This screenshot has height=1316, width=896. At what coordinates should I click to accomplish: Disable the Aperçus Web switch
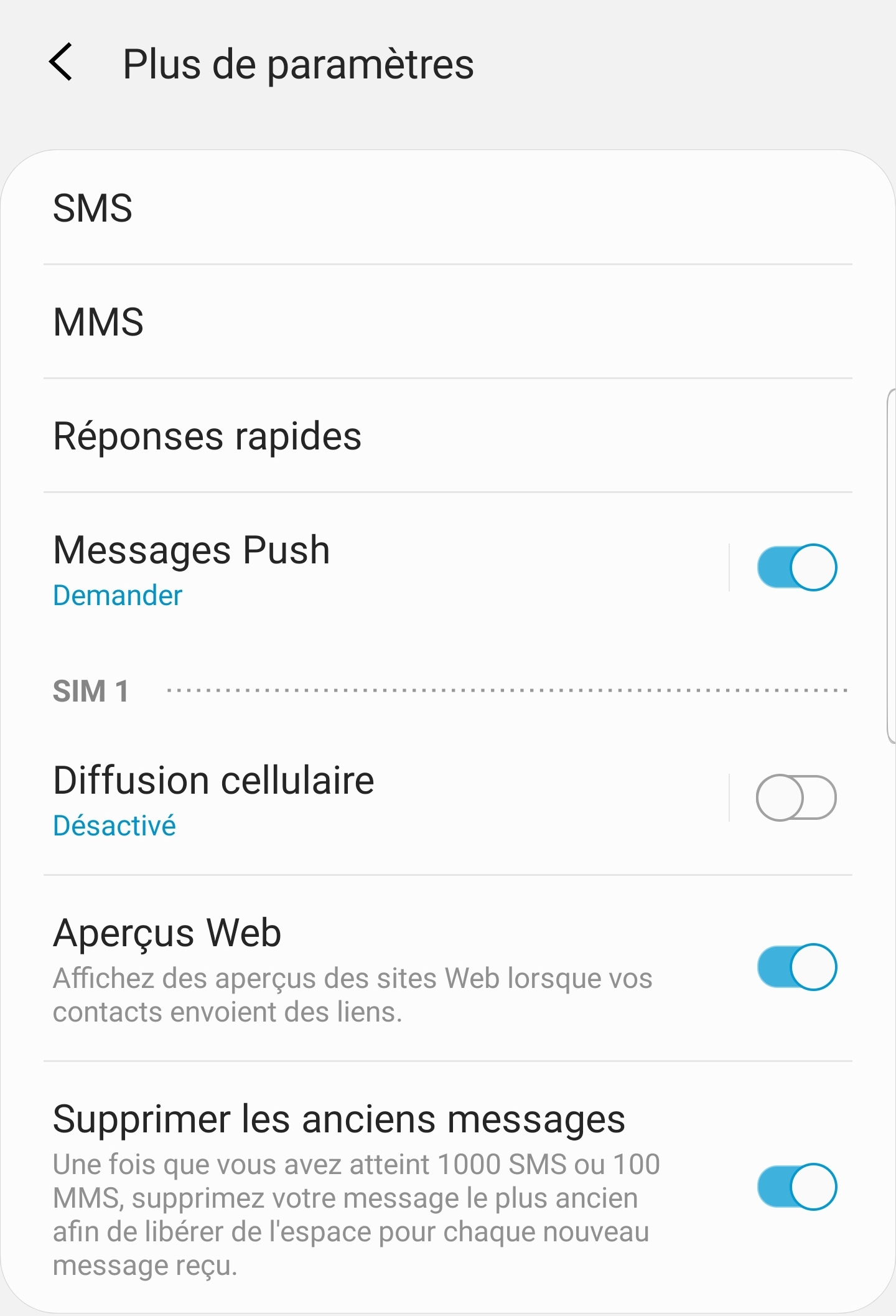click(796, 967)
